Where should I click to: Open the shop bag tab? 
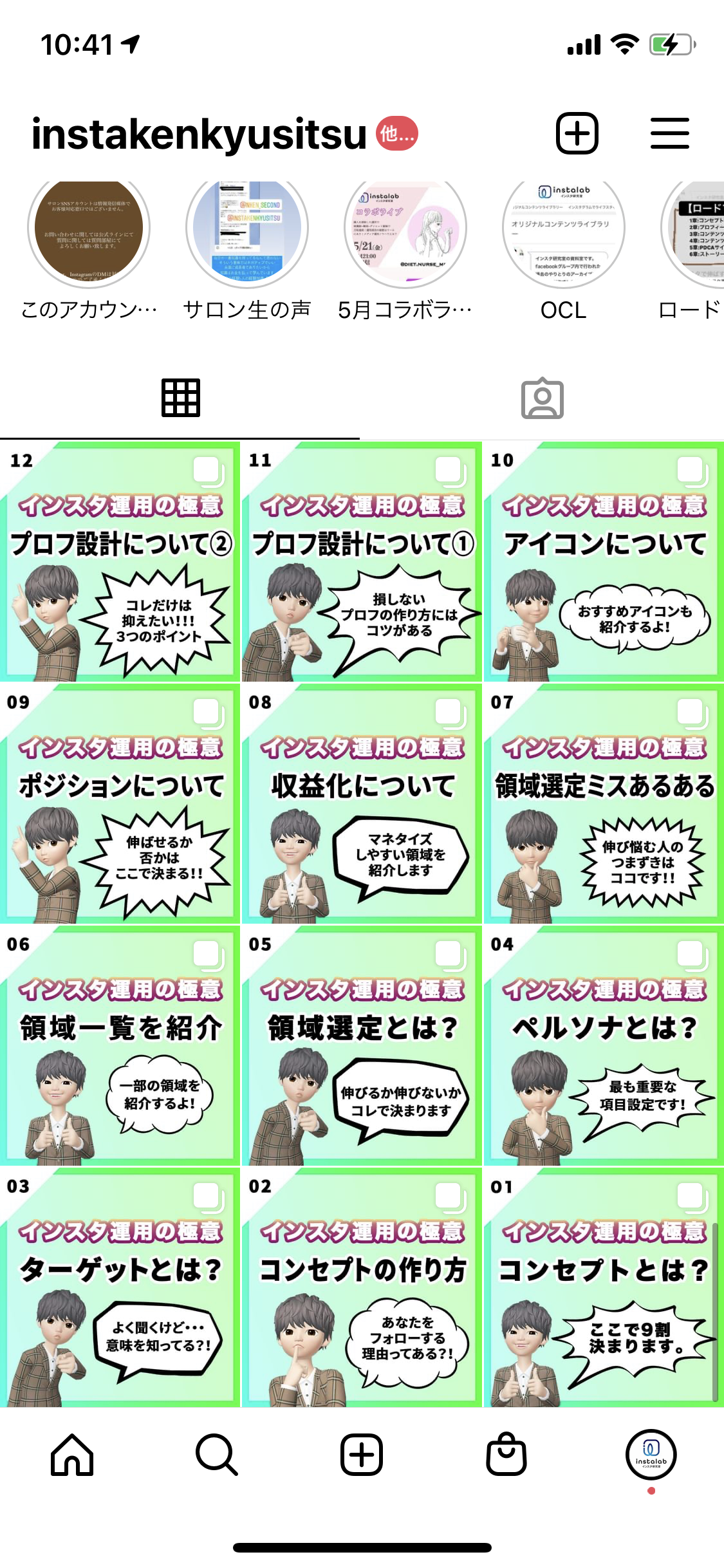pyautogui.click(x=506, y=1455)
